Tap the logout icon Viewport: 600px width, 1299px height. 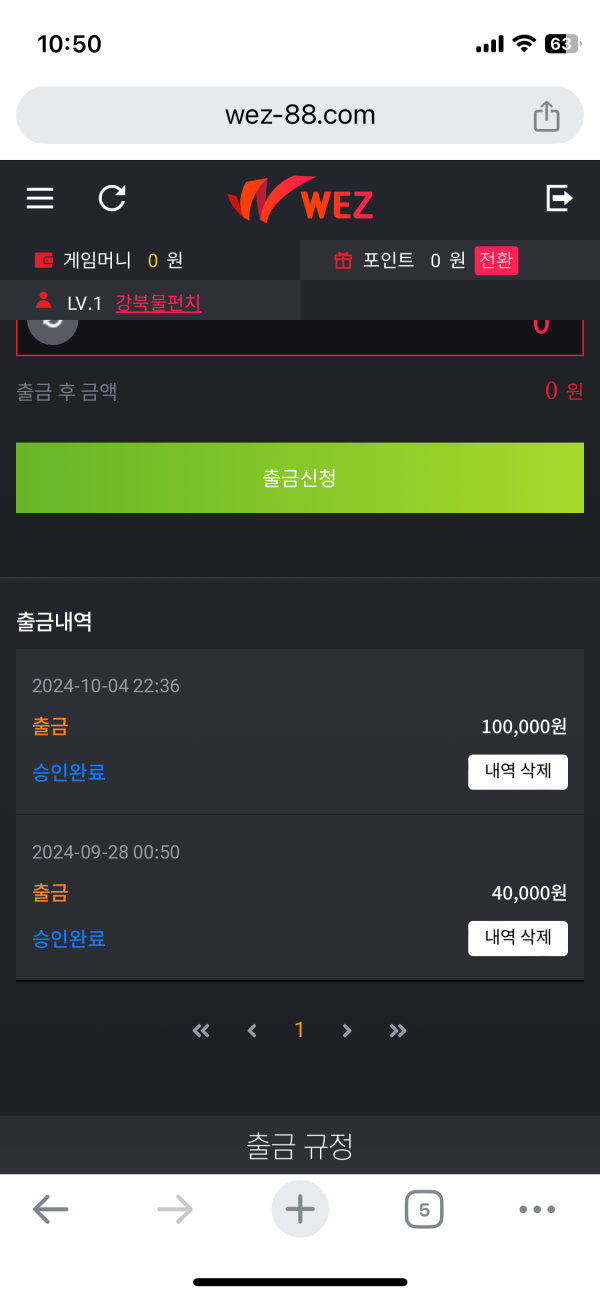click(559, 198)
